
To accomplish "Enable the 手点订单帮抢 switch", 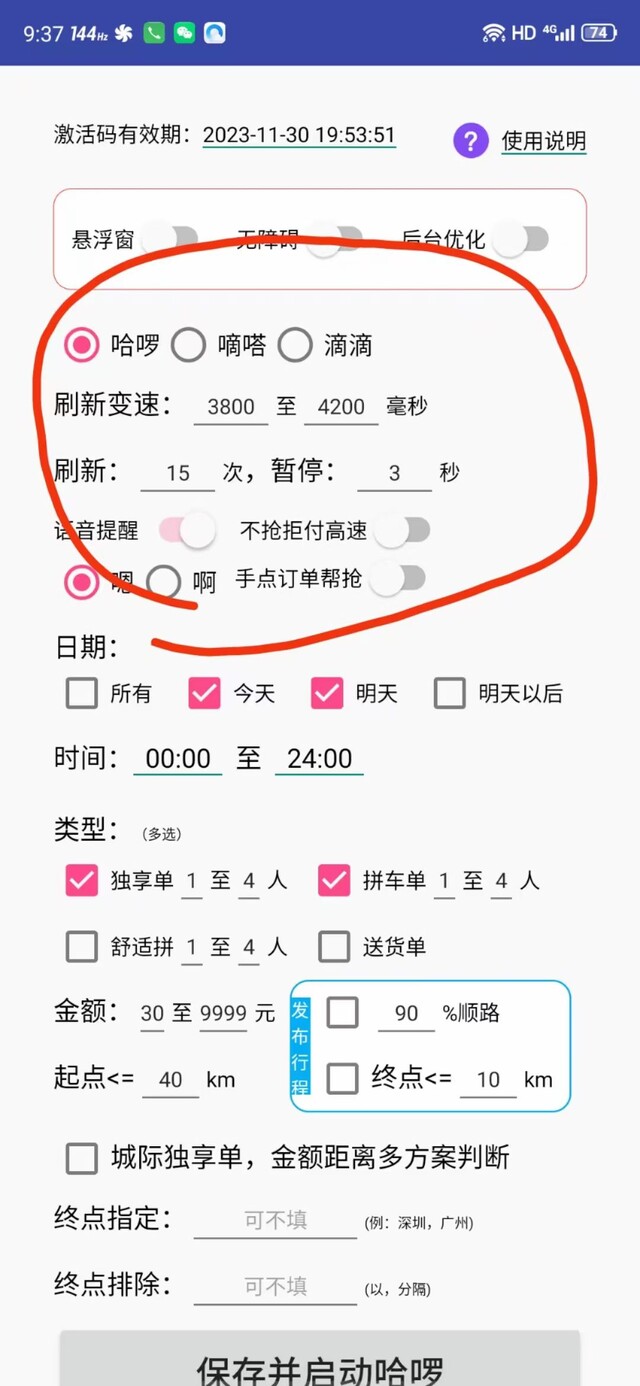I will click(397, 578).
